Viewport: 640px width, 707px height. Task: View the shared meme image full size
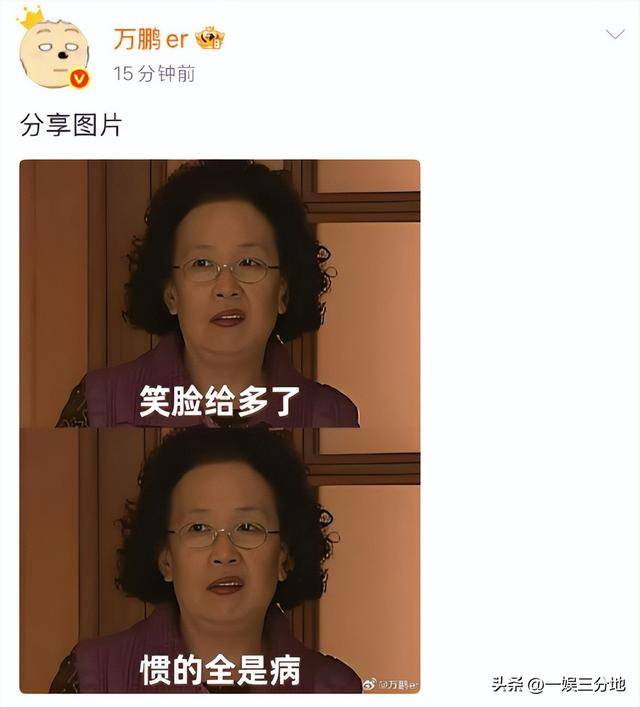(220, 425)
